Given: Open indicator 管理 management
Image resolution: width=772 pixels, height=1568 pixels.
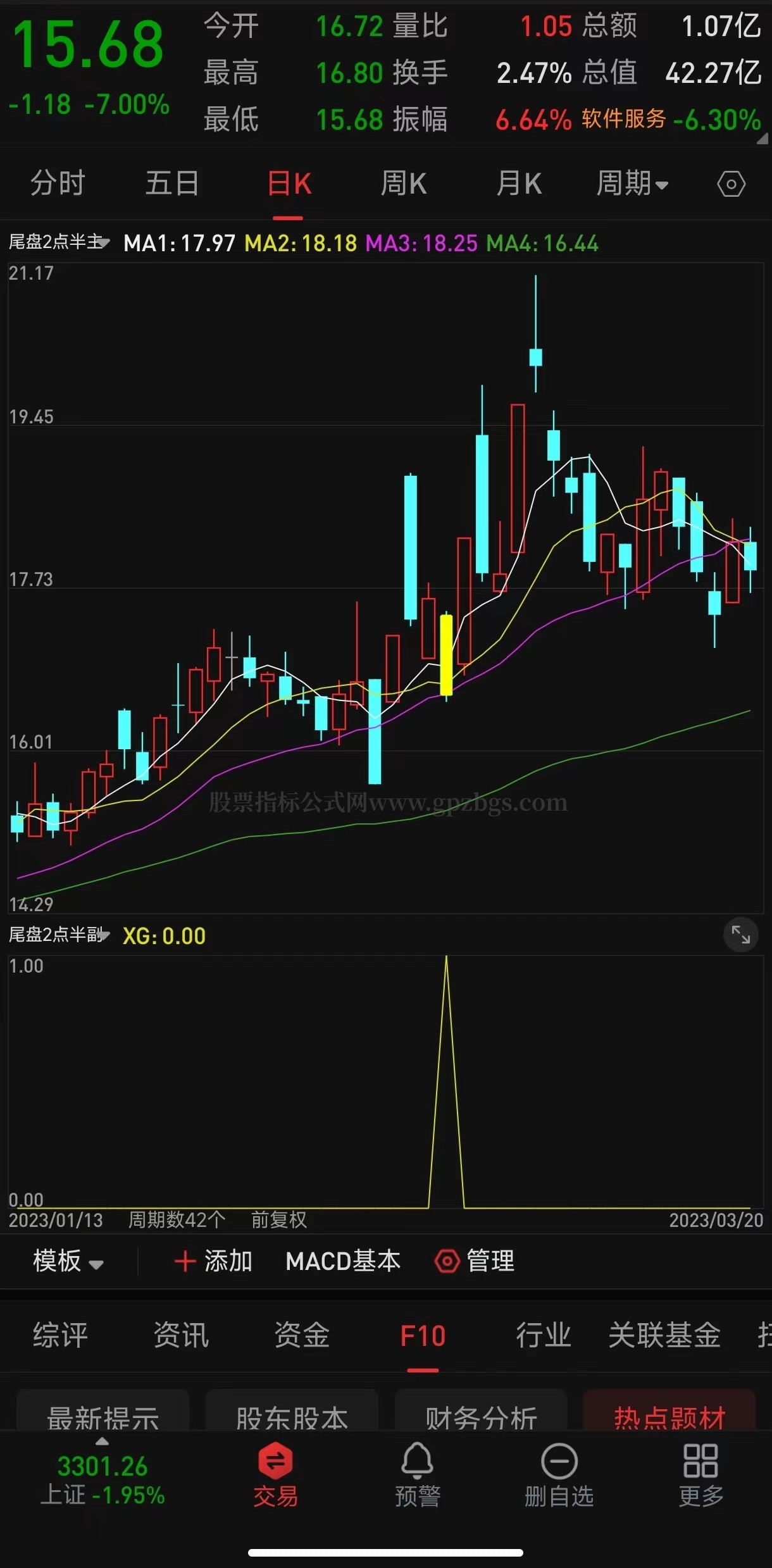Looking at the screenshot, I should click(x=475, y=1261).
